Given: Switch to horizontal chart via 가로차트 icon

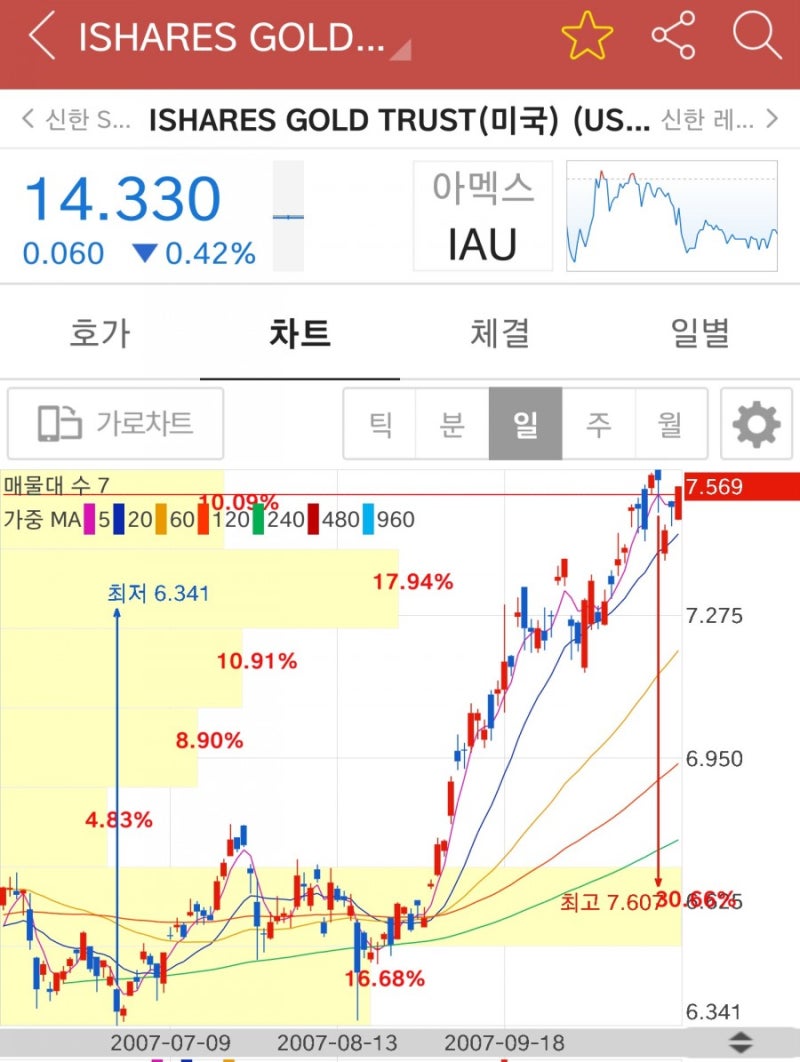Looking at the screenshot, I should point(113,423).
